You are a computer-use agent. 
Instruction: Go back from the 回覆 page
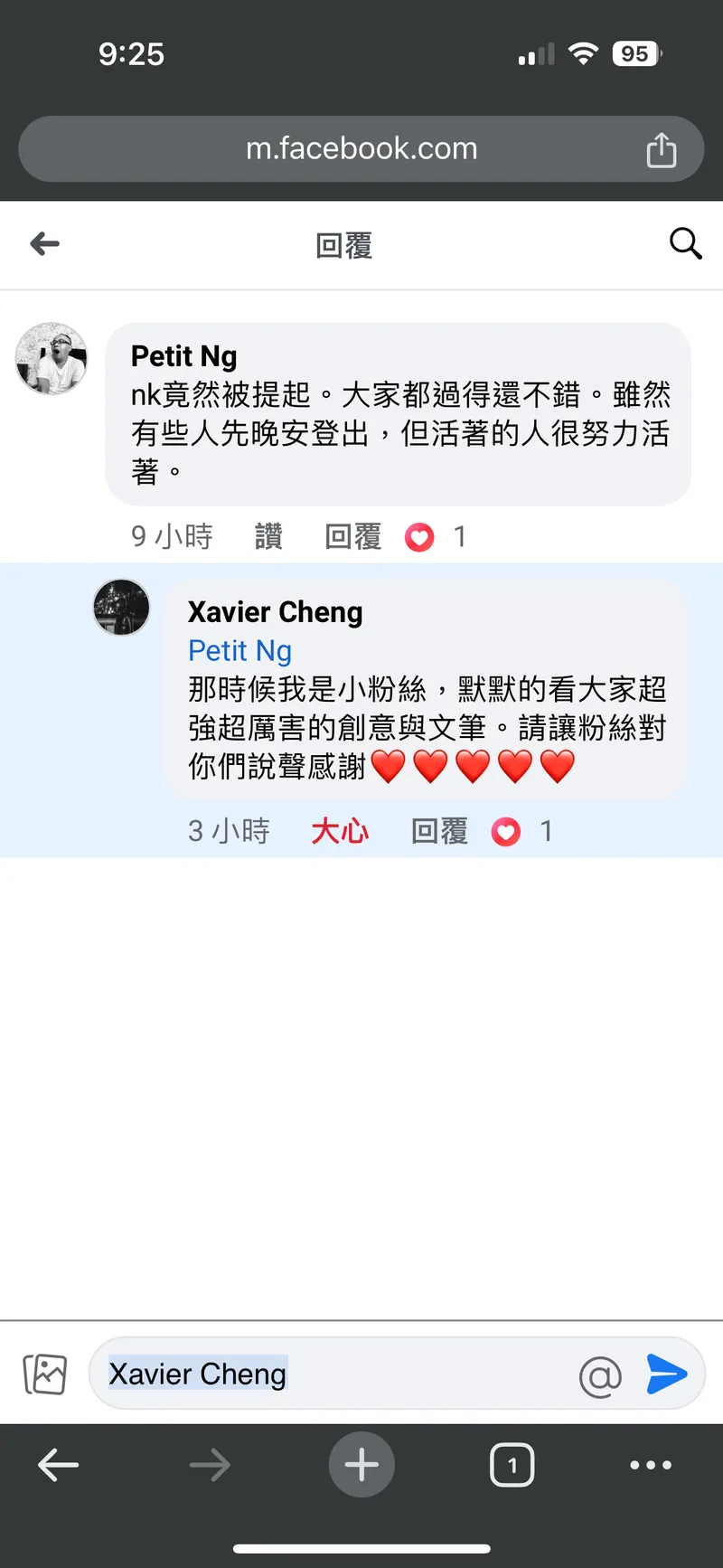click(x=44, y=243)
